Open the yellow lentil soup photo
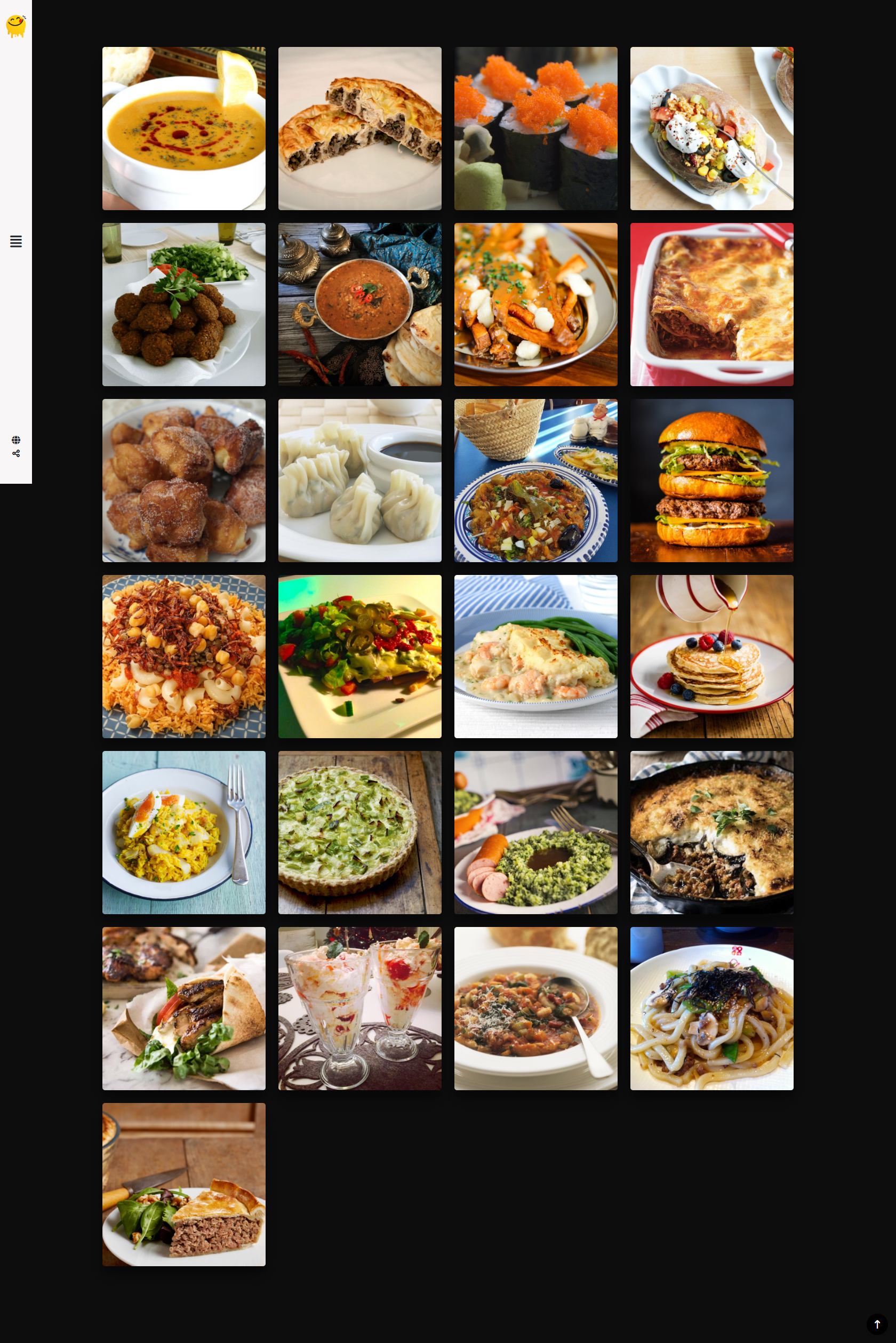The height and width of the screenshot is (1343, 896). coord(183,129)
